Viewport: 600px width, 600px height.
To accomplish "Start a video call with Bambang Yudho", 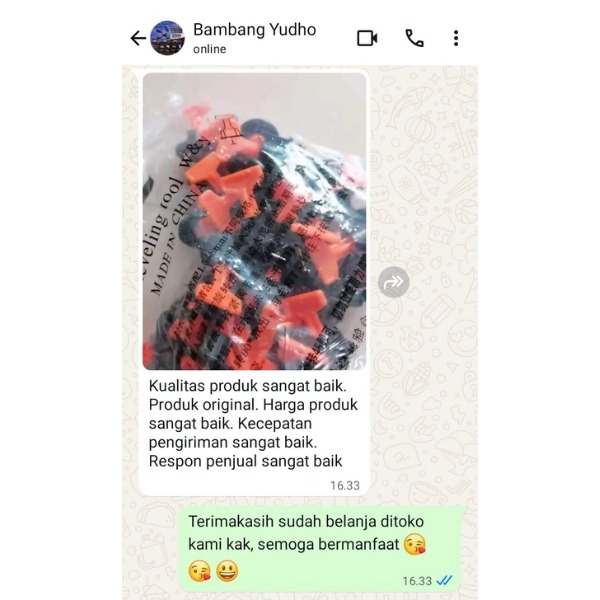I will 367,38.
